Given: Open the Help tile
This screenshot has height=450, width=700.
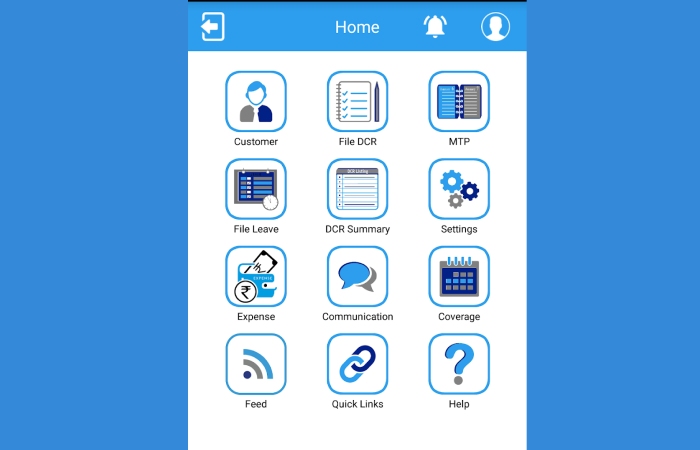Looking at the screenshot, I should 459,364.
